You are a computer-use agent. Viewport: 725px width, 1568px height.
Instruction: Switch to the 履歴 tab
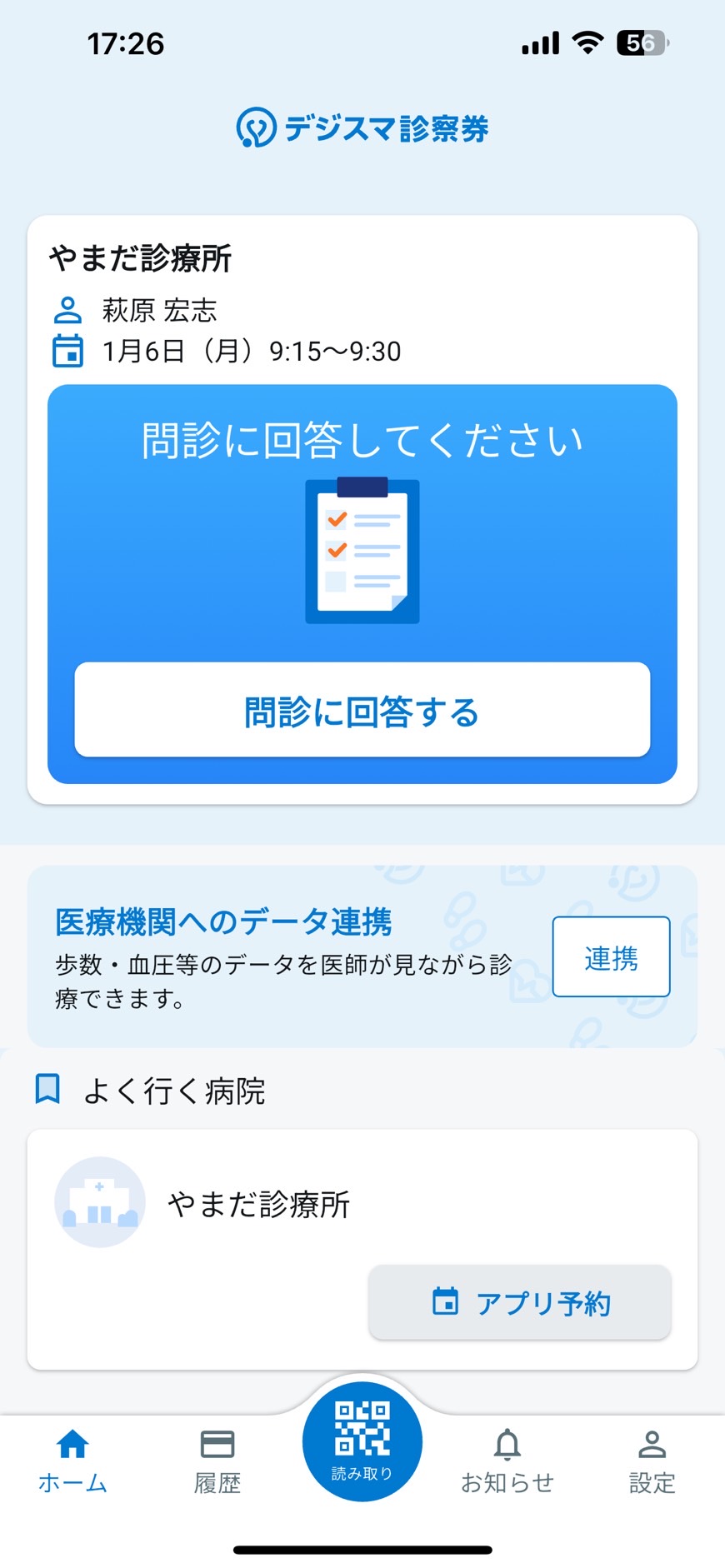click(x=217, y=1461)
